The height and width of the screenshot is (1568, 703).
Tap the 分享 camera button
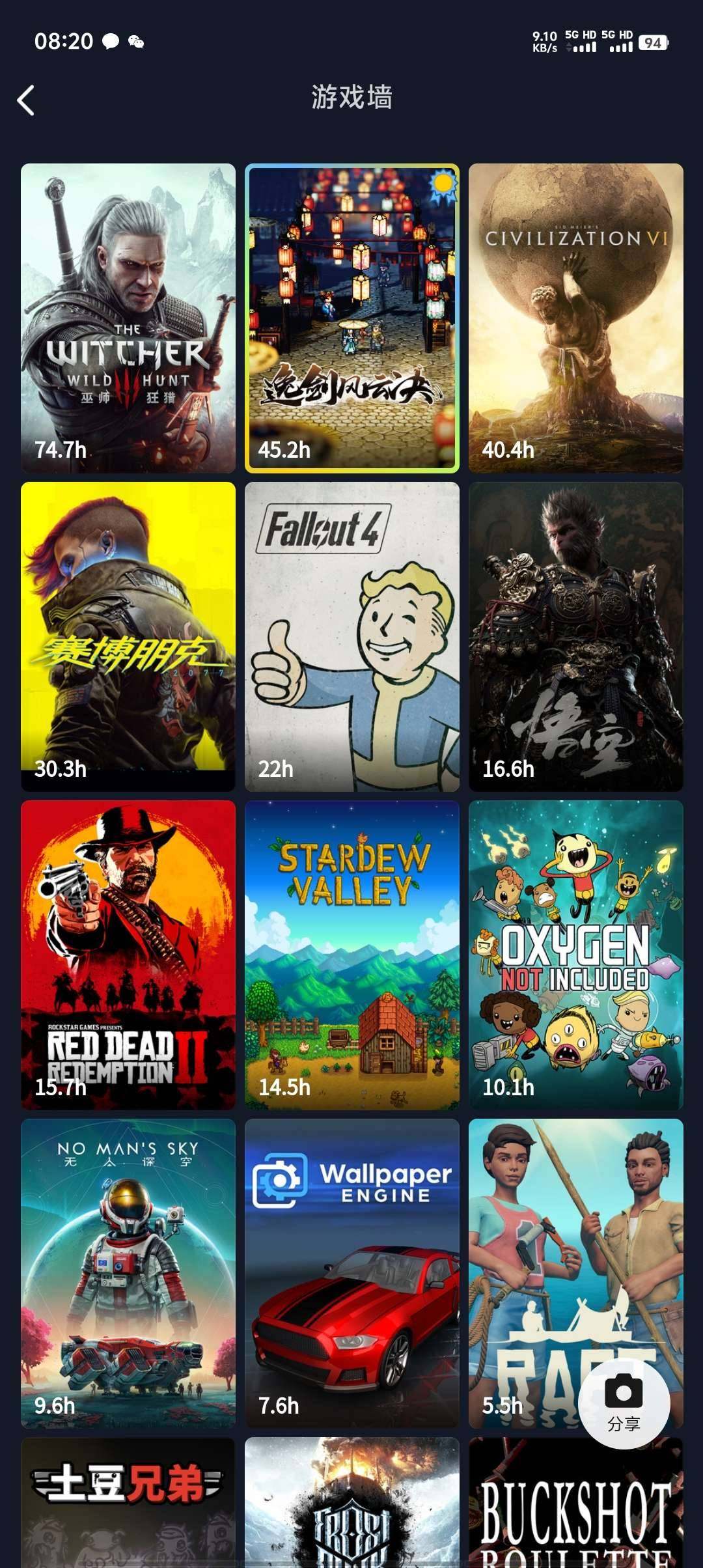[x=624, y=1403]
